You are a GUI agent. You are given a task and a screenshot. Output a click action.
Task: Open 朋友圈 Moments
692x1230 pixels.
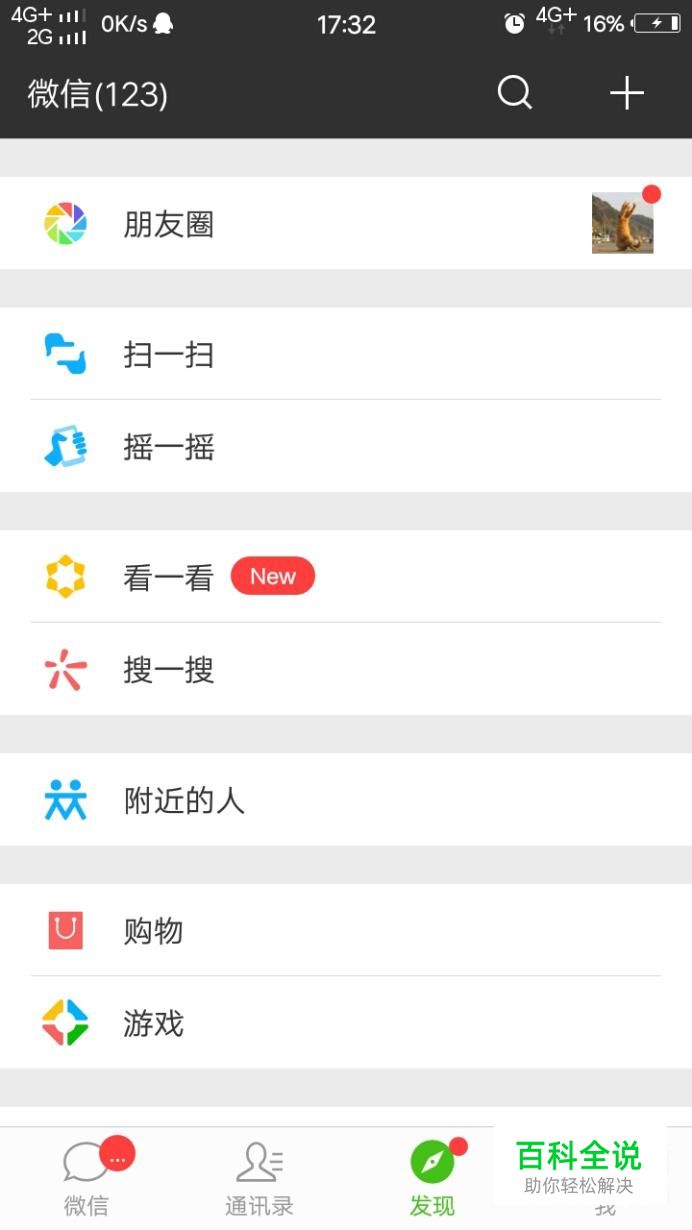(x=346, y=223)
